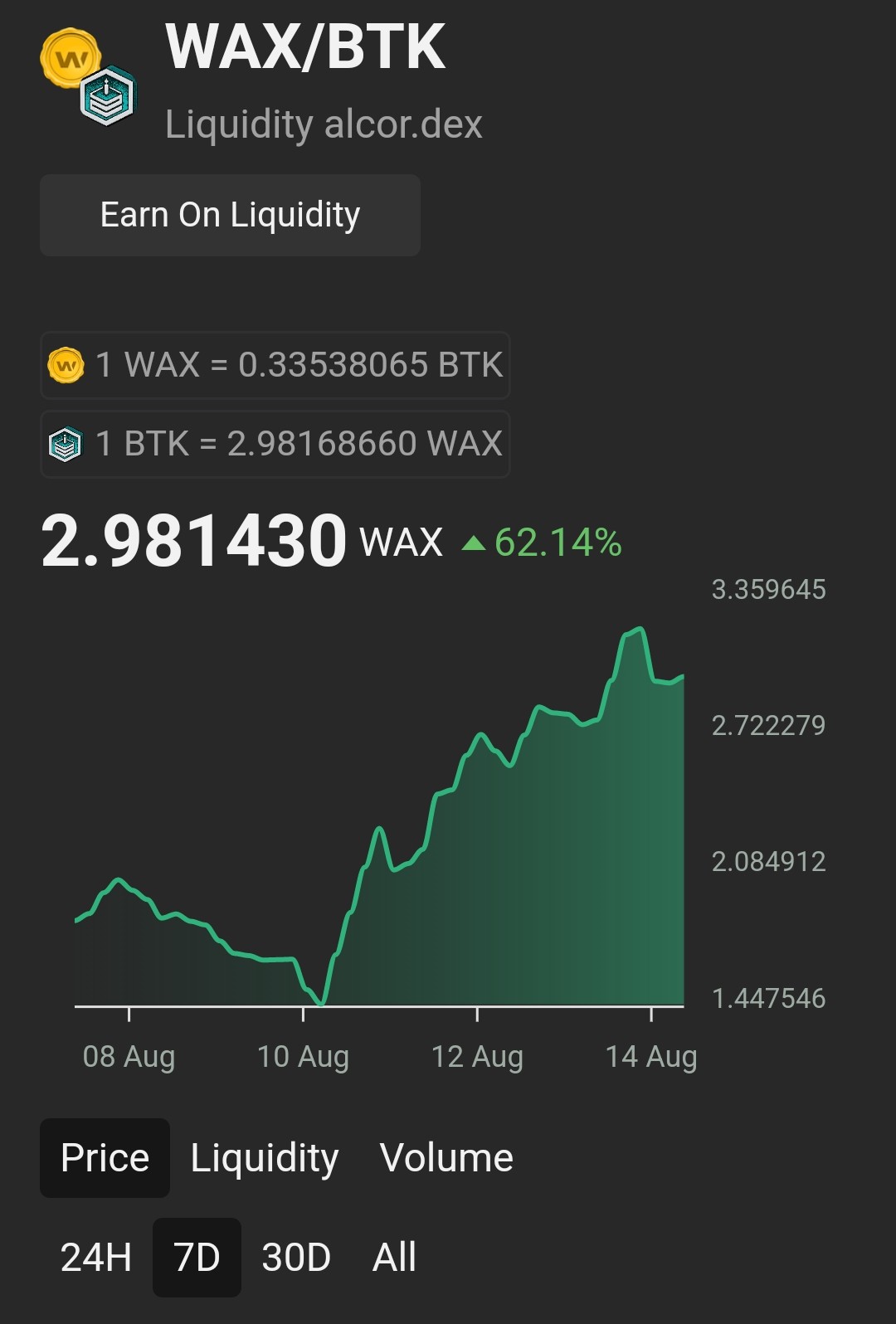Select the 1 BTK = WAX rate
The width and height of the screenshot is (896, 1324).
pos(275,444)
